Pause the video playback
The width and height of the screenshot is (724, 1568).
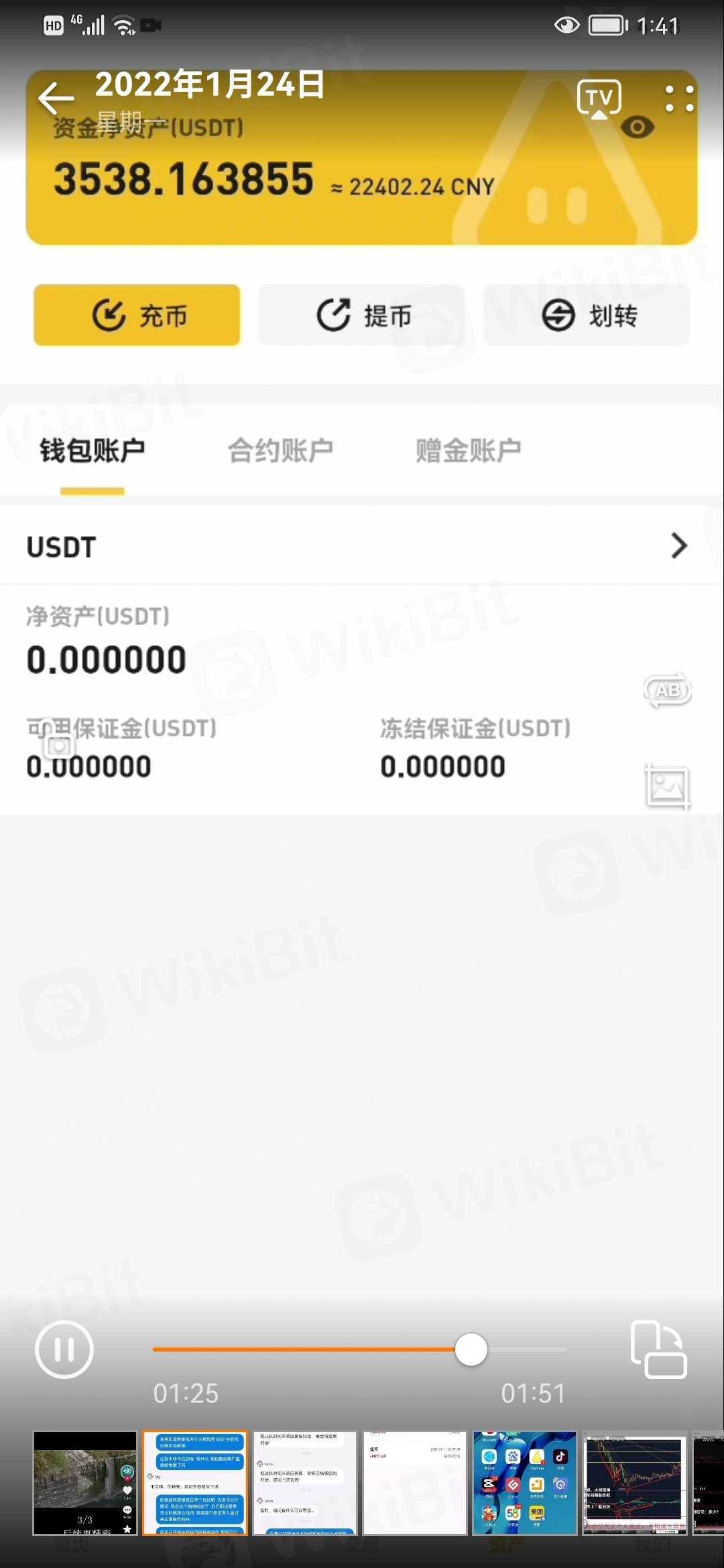64,1349
